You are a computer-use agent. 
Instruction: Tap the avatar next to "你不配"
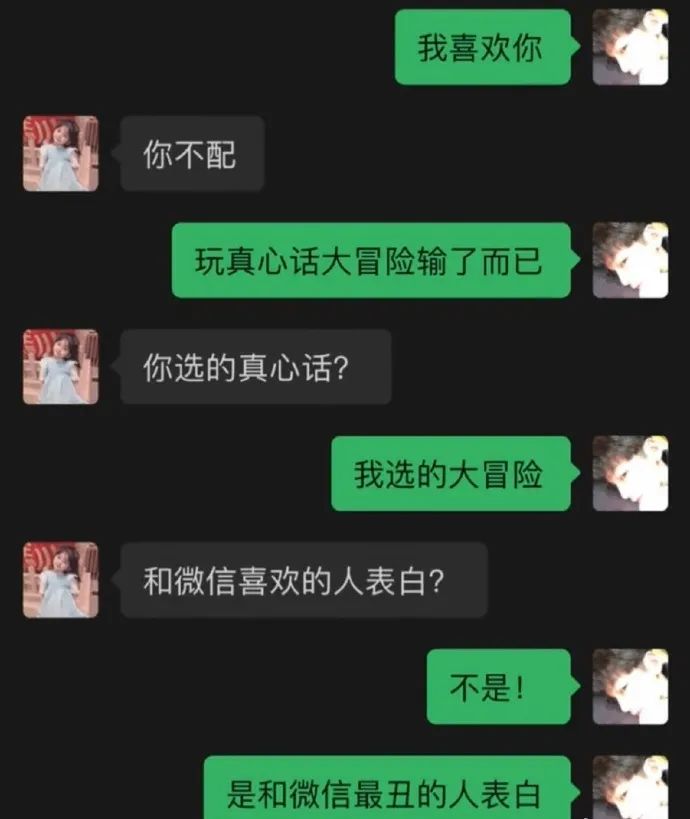point(61,153)
